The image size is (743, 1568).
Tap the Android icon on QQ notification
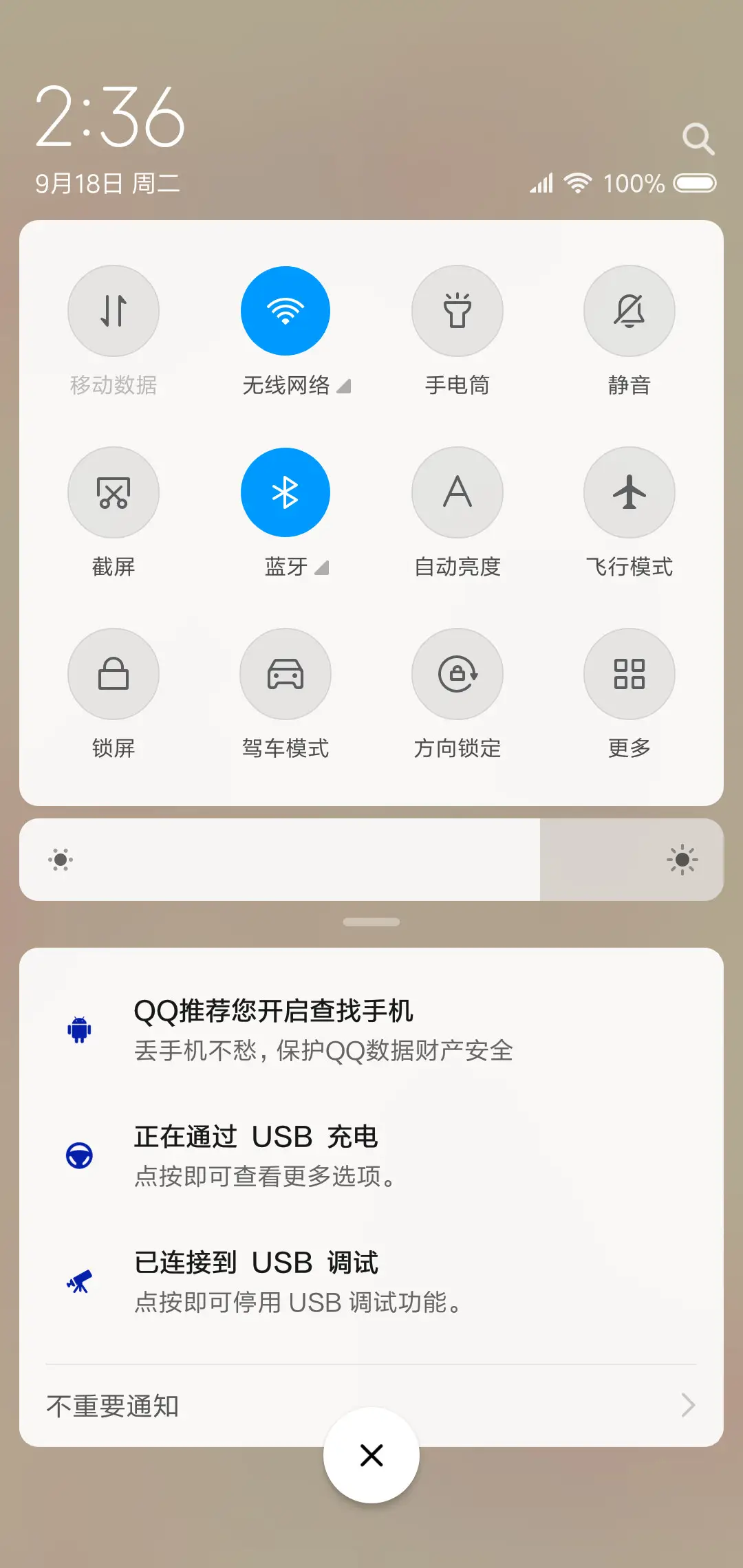tap(79, 1028)
